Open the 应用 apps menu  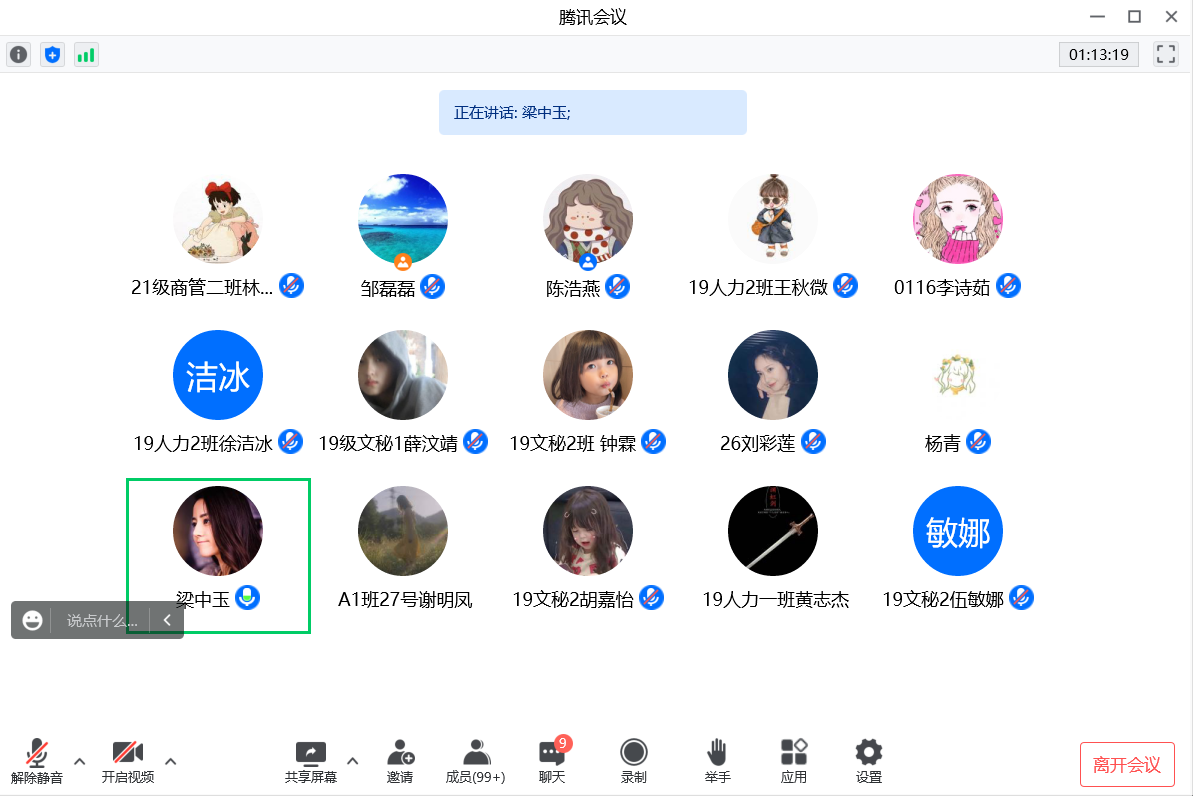793,761
